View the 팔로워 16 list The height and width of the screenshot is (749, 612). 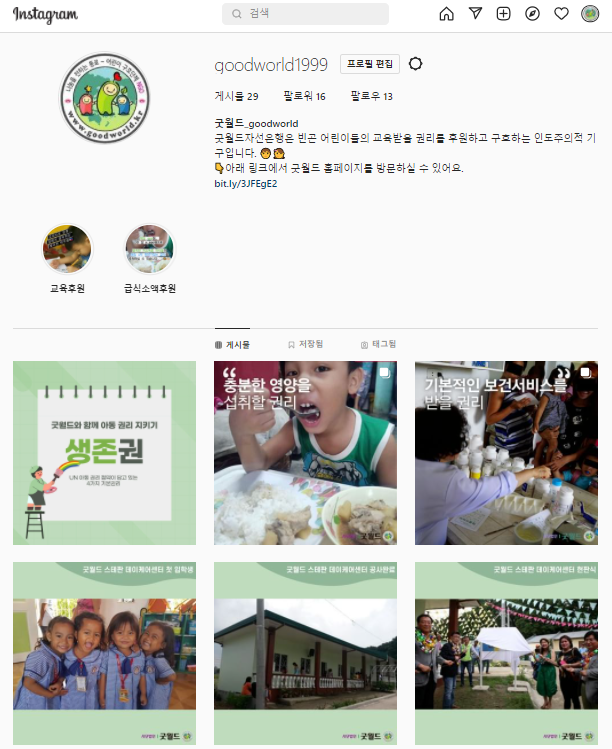click(304, 97)
